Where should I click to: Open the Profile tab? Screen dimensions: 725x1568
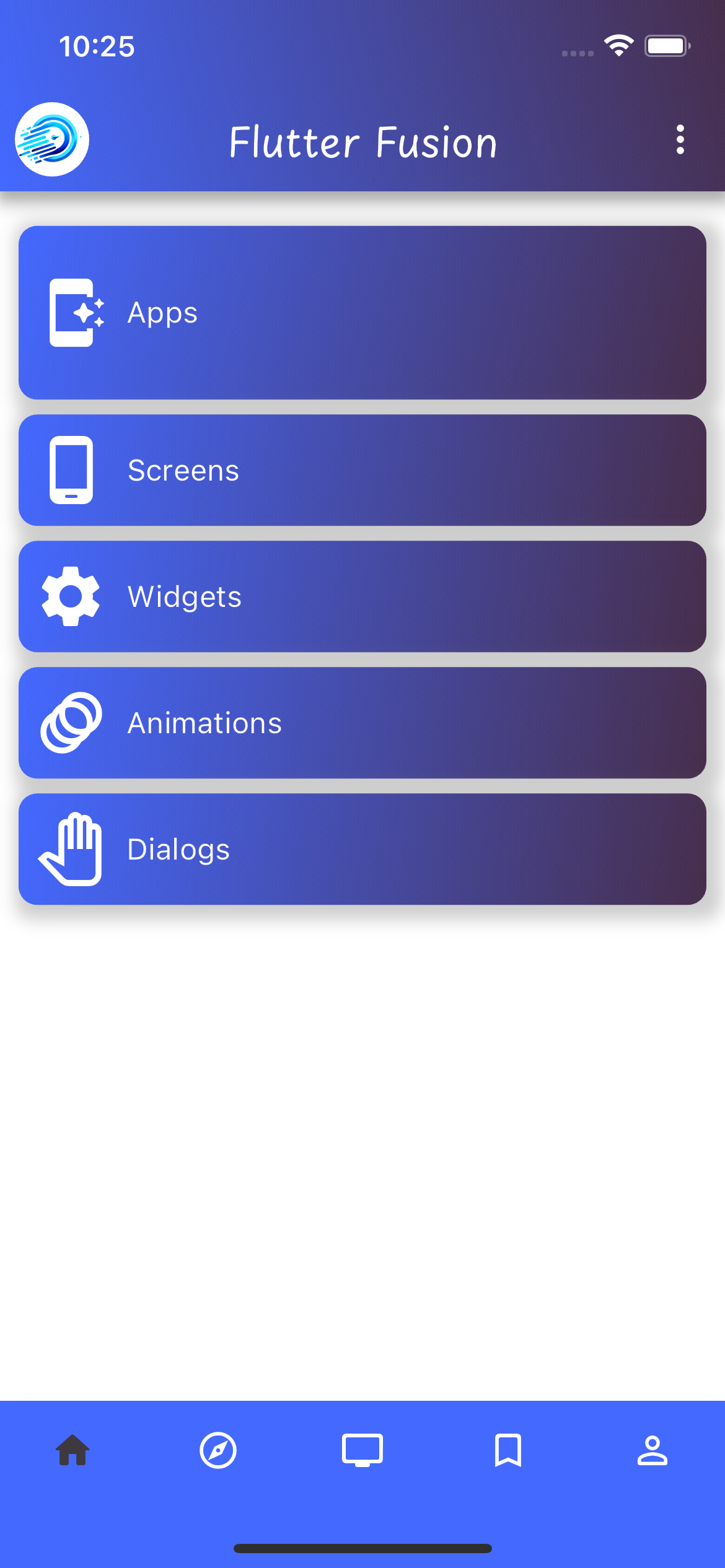point(652,1450)
